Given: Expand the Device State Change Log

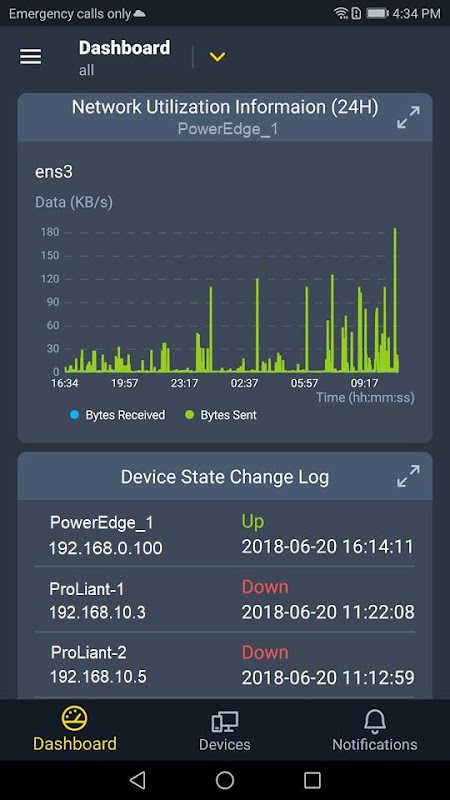Looking at the screenshot, I should [x=408, y=476].
